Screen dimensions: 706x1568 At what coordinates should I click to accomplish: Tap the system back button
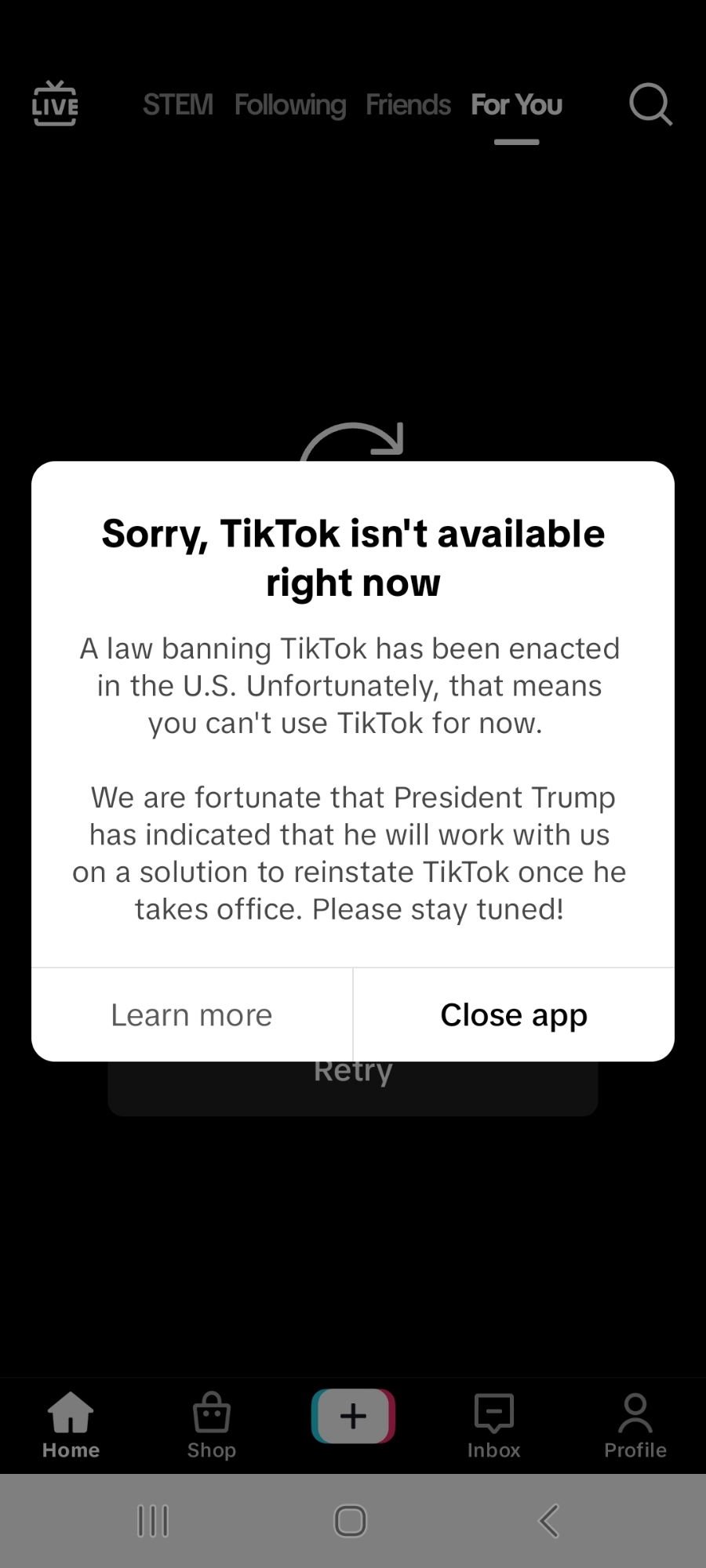pos(548,1521)
